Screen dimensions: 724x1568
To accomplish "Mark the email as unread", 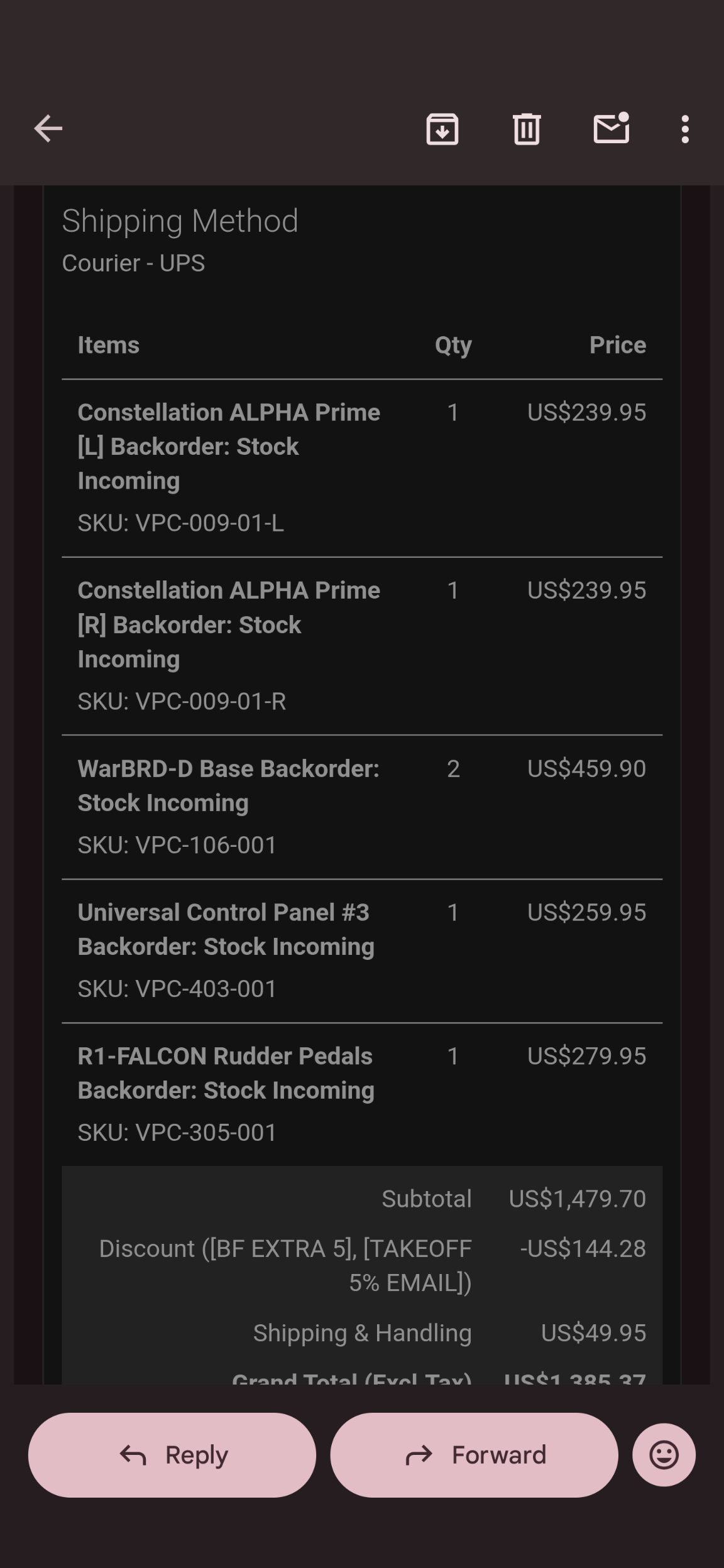I will pyautogui.click(x=612, y=128).
